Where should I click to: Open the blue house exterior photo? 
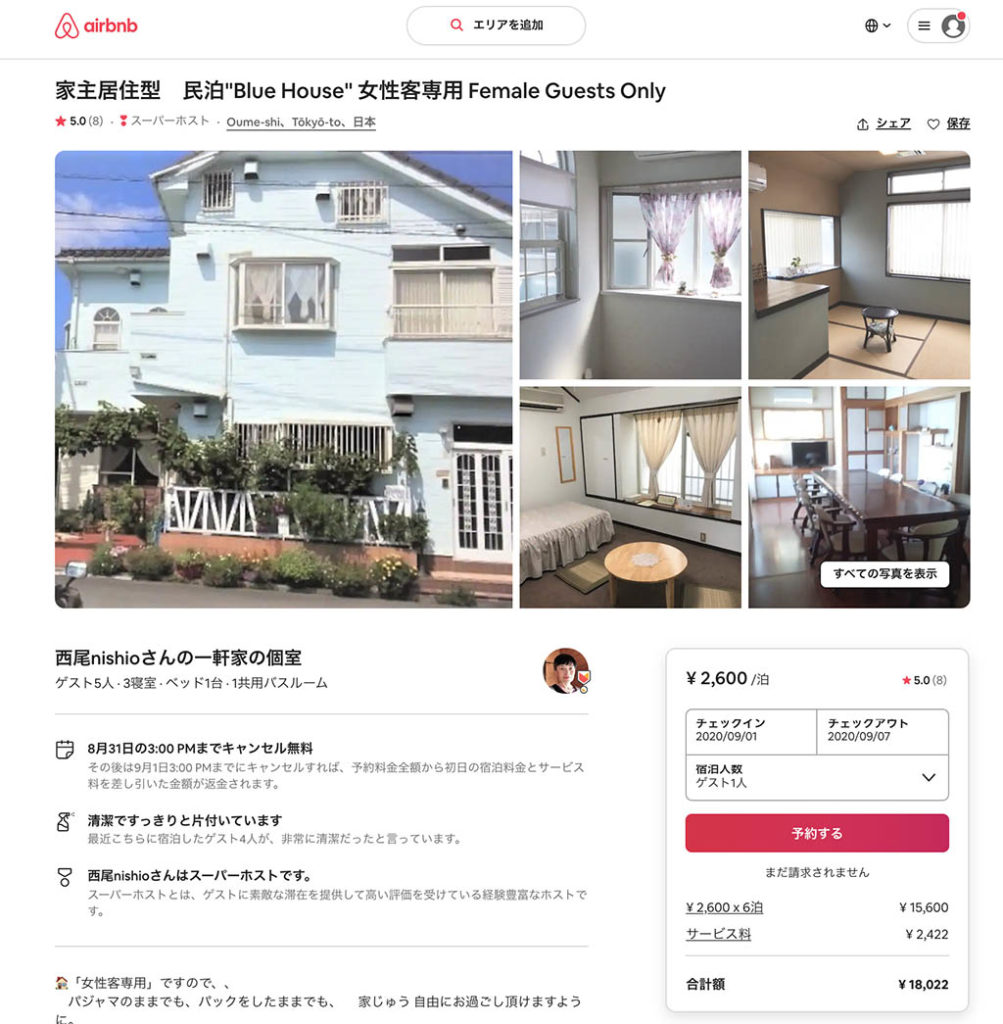point(283,379)
